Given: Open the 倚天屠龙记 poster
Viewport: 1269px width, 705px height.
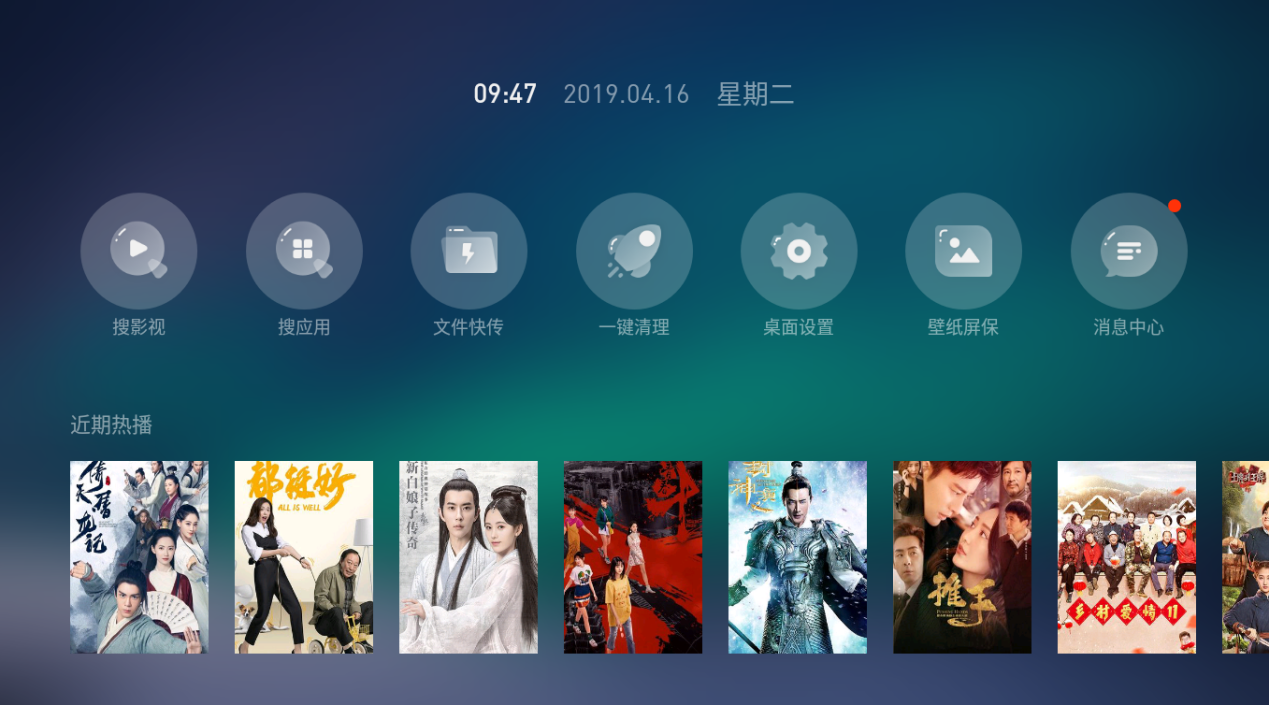Looking at the screenshot, I should click(x=139, y=557).
